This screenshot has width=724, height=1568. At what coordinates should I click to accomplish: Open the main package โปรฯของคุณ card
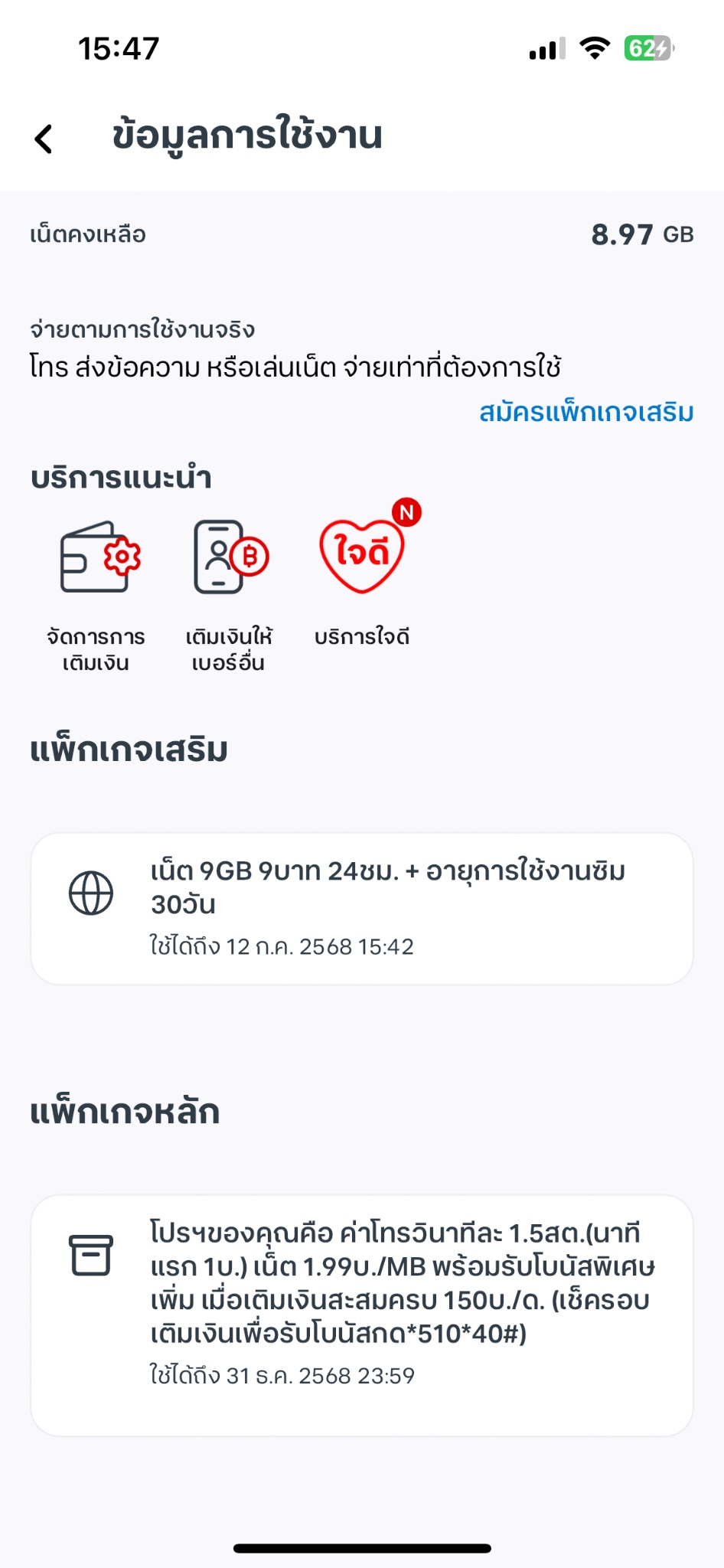(362, 1315)
